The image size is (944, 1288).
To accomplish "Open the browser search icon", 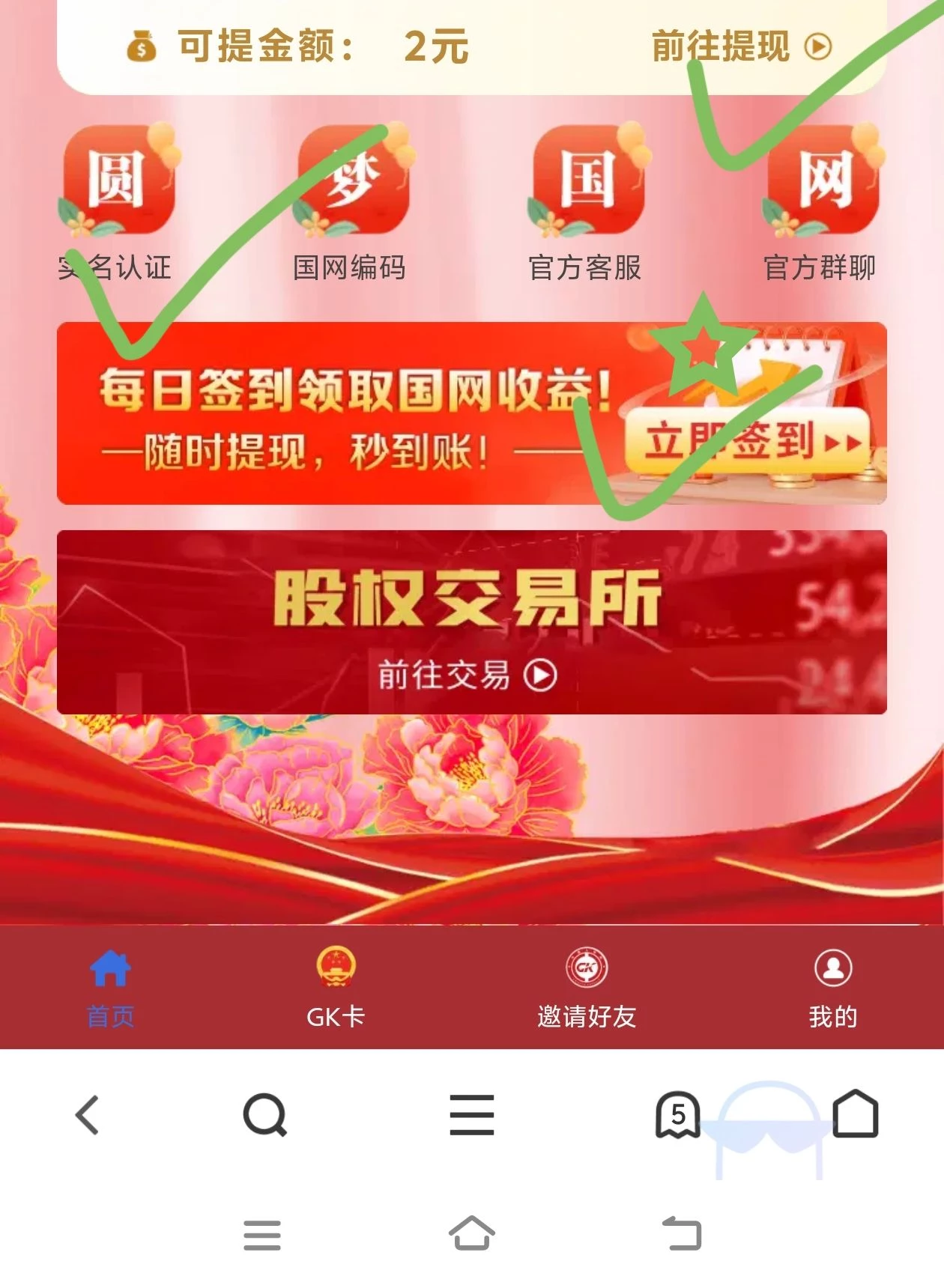I will 264,1115.
